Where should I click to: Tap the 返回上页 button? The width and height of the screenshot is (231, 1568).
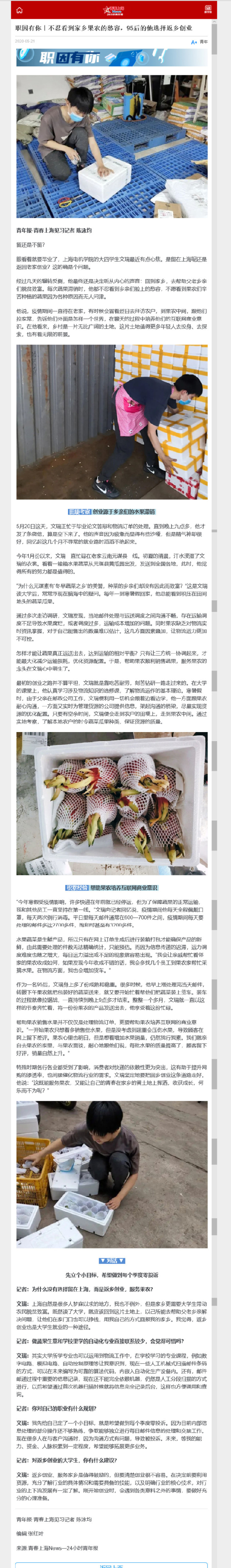[112, 1564]
